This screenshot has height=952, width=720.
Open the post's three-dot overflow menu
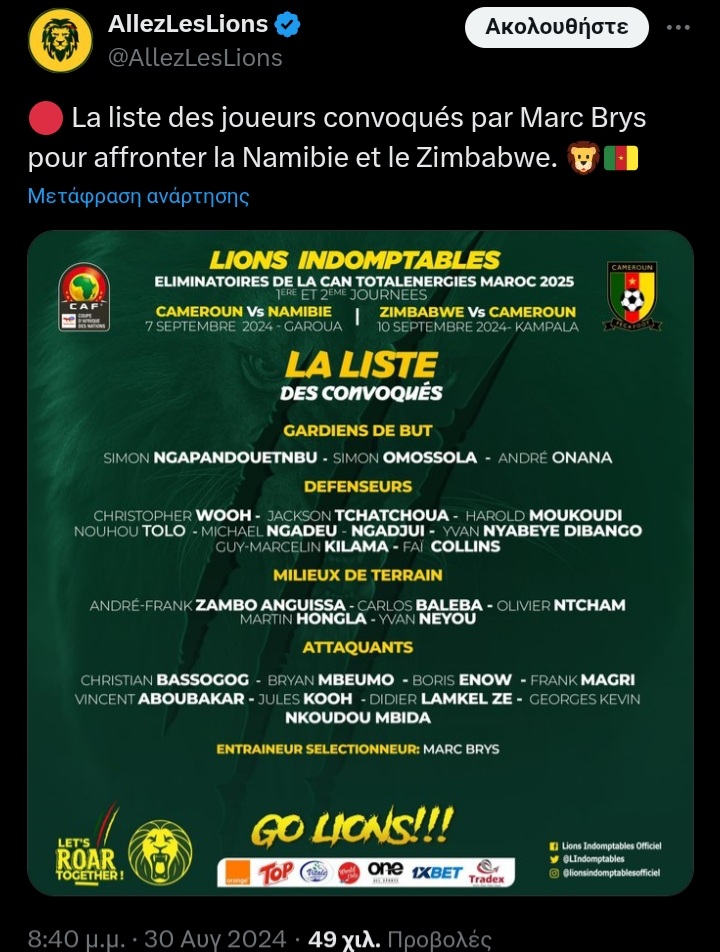[678, 27]
